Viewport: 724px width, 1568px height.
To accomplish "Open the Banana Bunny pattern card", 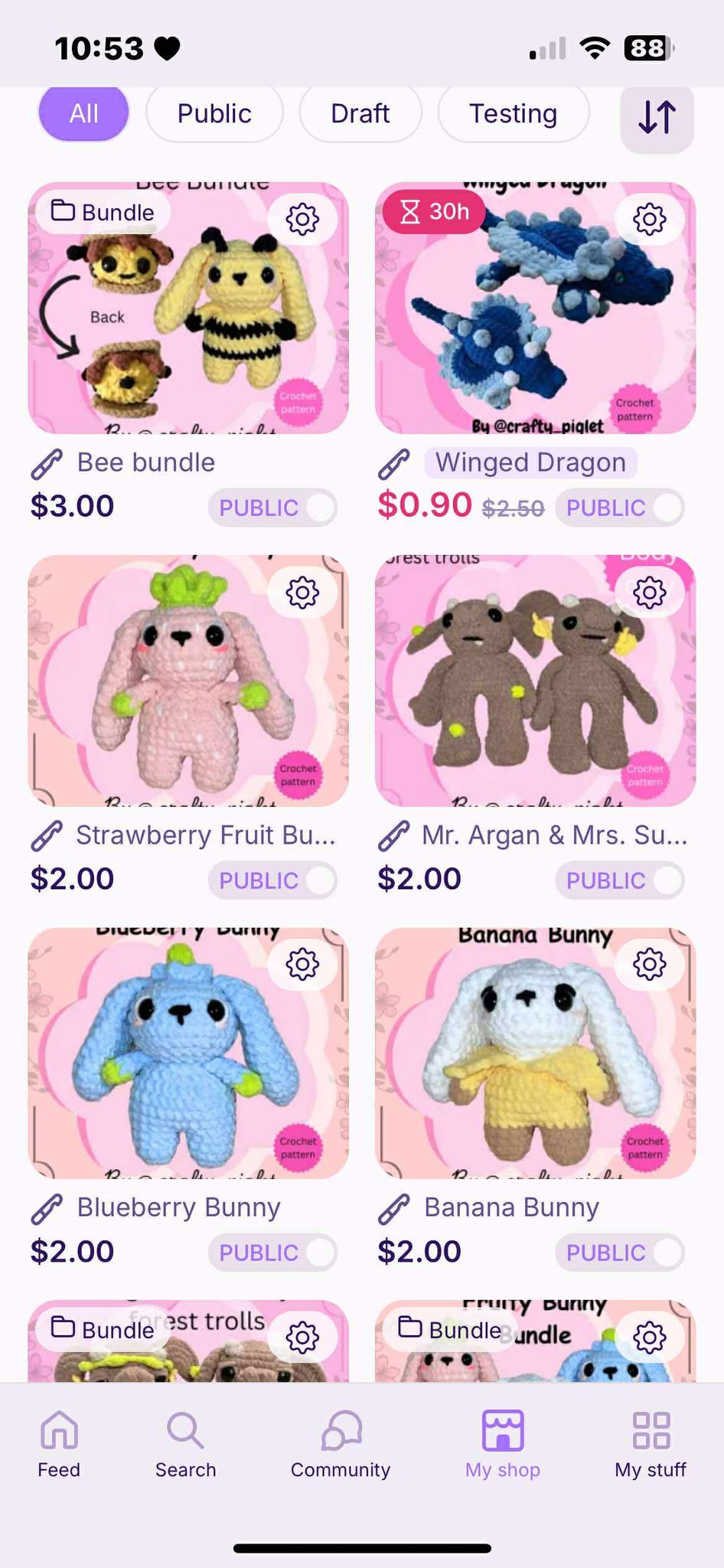I will 536,1053.
